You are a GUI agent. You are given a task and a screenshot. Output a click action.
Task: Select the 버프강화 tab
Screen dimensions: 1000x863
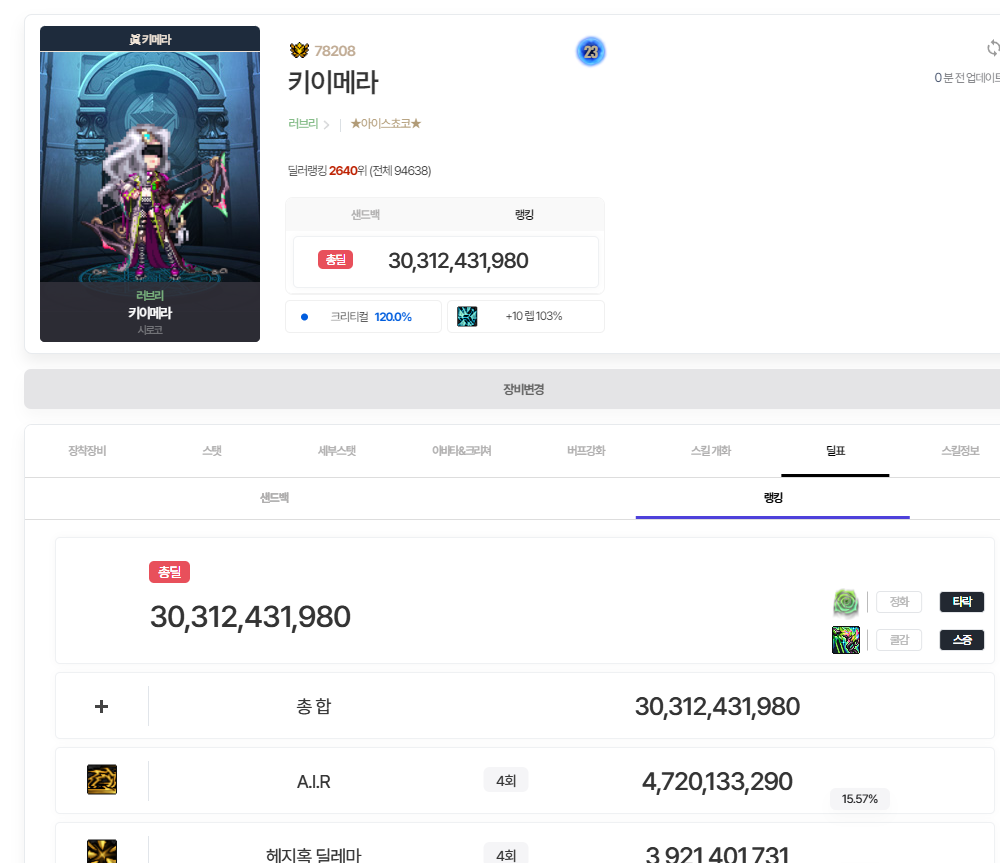coord(586,451)
